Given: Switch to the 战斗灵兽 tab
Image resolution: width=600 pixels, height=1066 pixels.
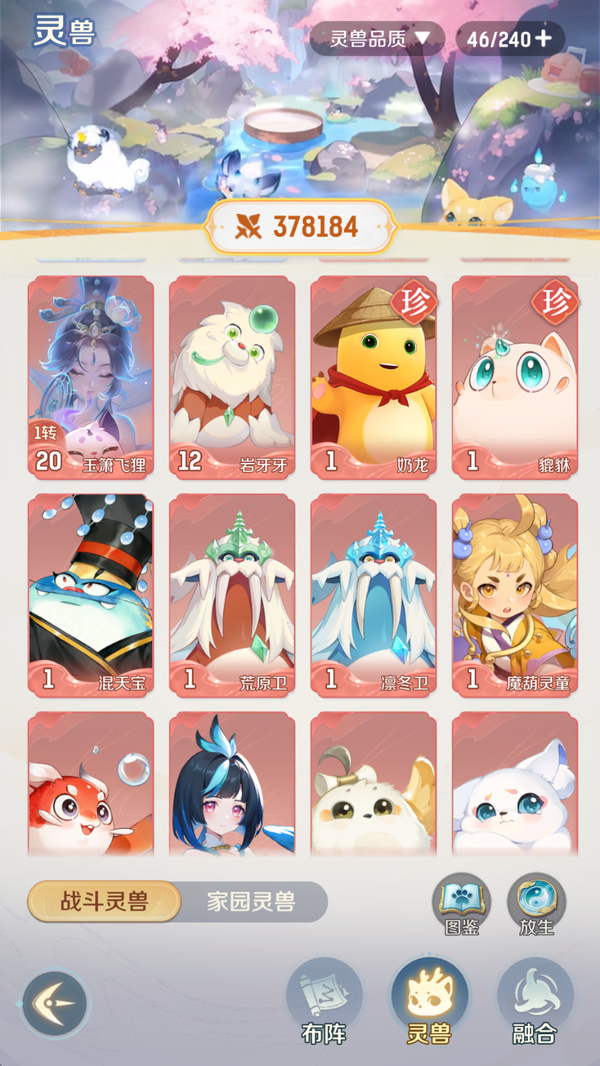Looking at the screenshot, I should [x=104, y=902].
